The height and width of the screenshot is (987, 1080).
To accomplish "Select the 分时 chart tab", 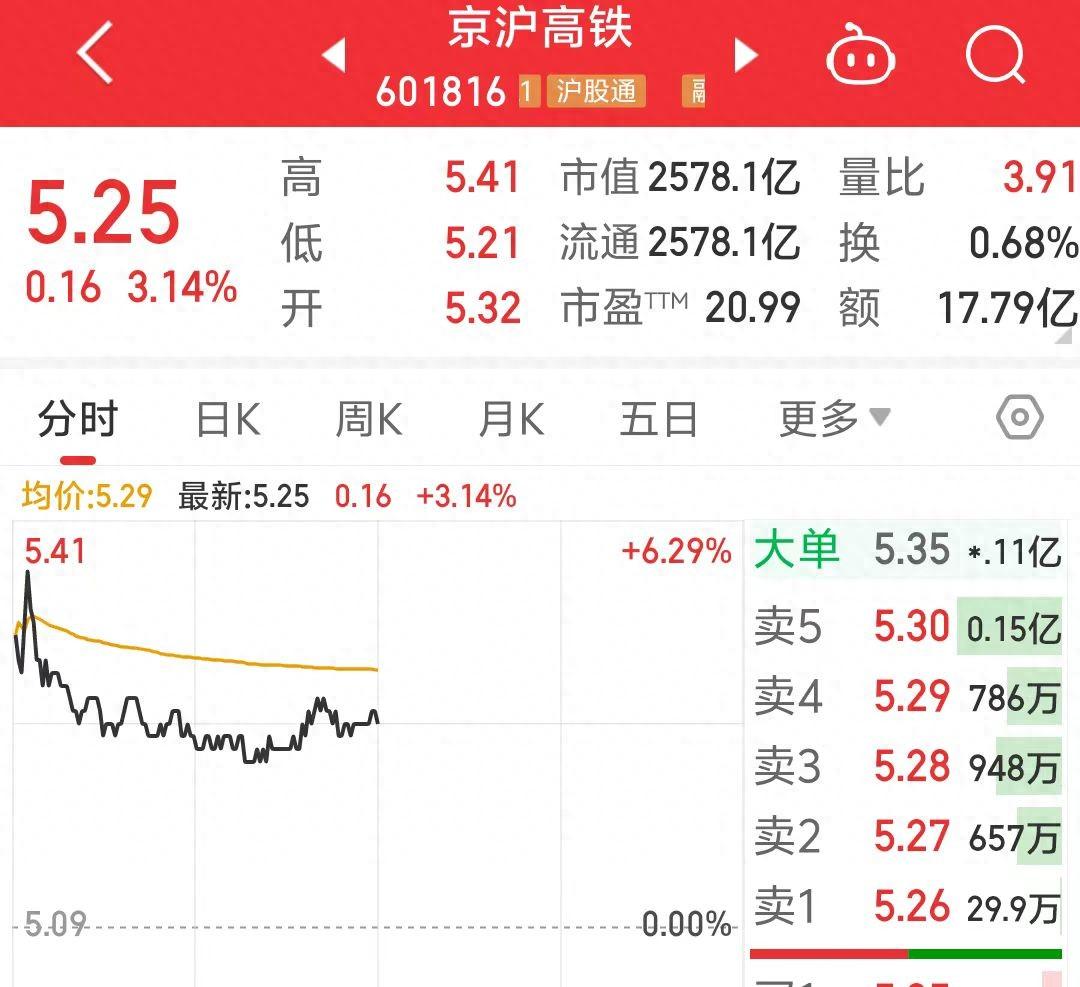I will (78, 420).
